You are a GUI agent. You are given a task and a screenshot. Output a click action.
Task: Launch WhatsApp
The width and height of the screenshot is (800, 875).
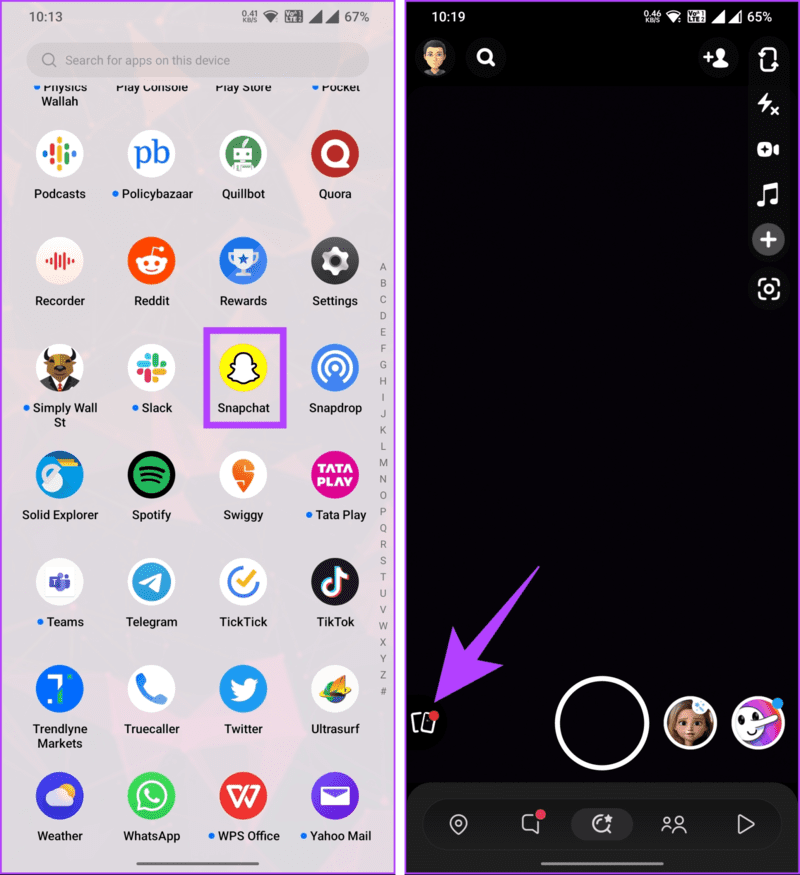tap(151, 797)
